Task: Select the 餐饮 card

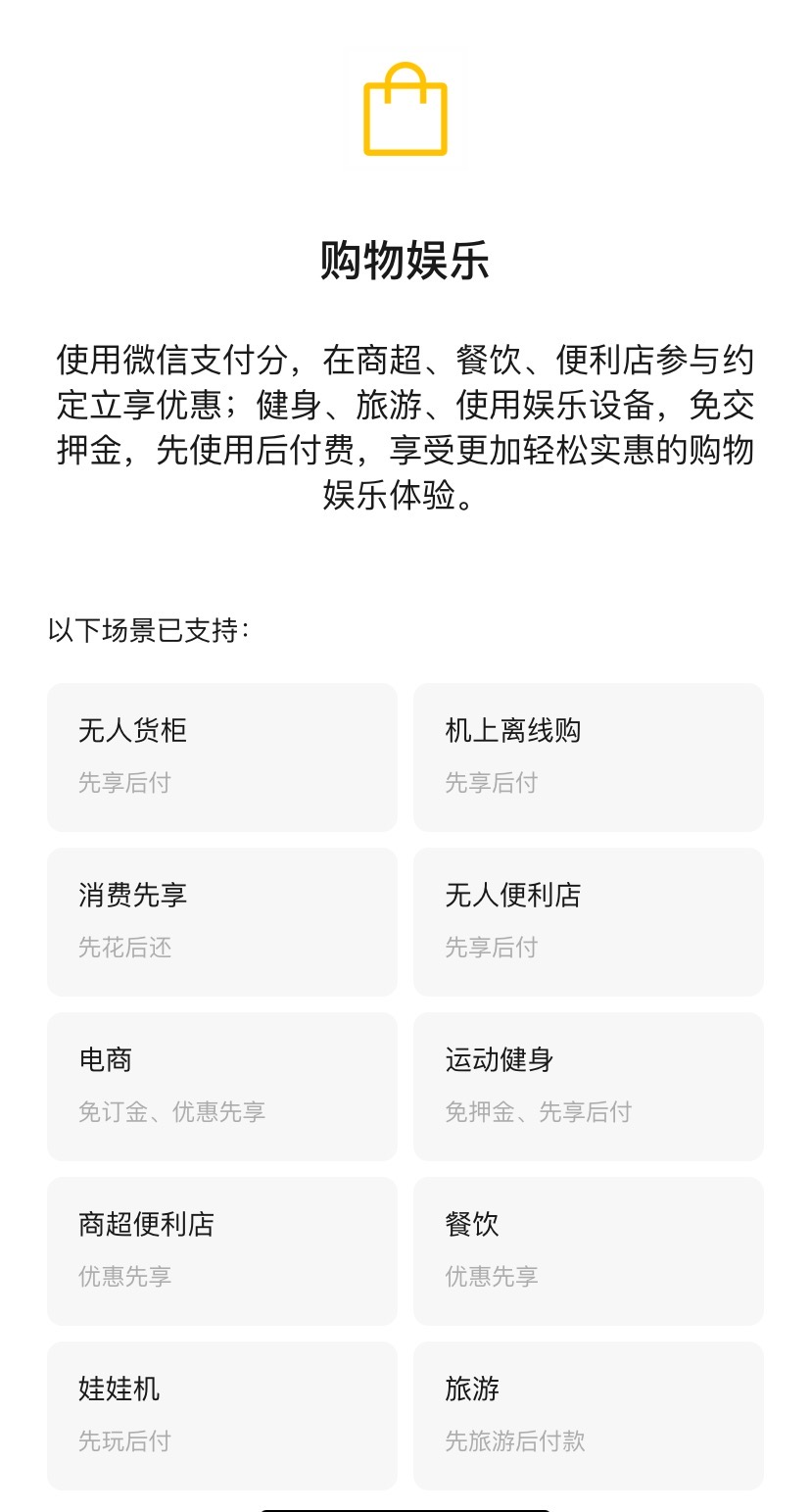Action: point(589,1251)
